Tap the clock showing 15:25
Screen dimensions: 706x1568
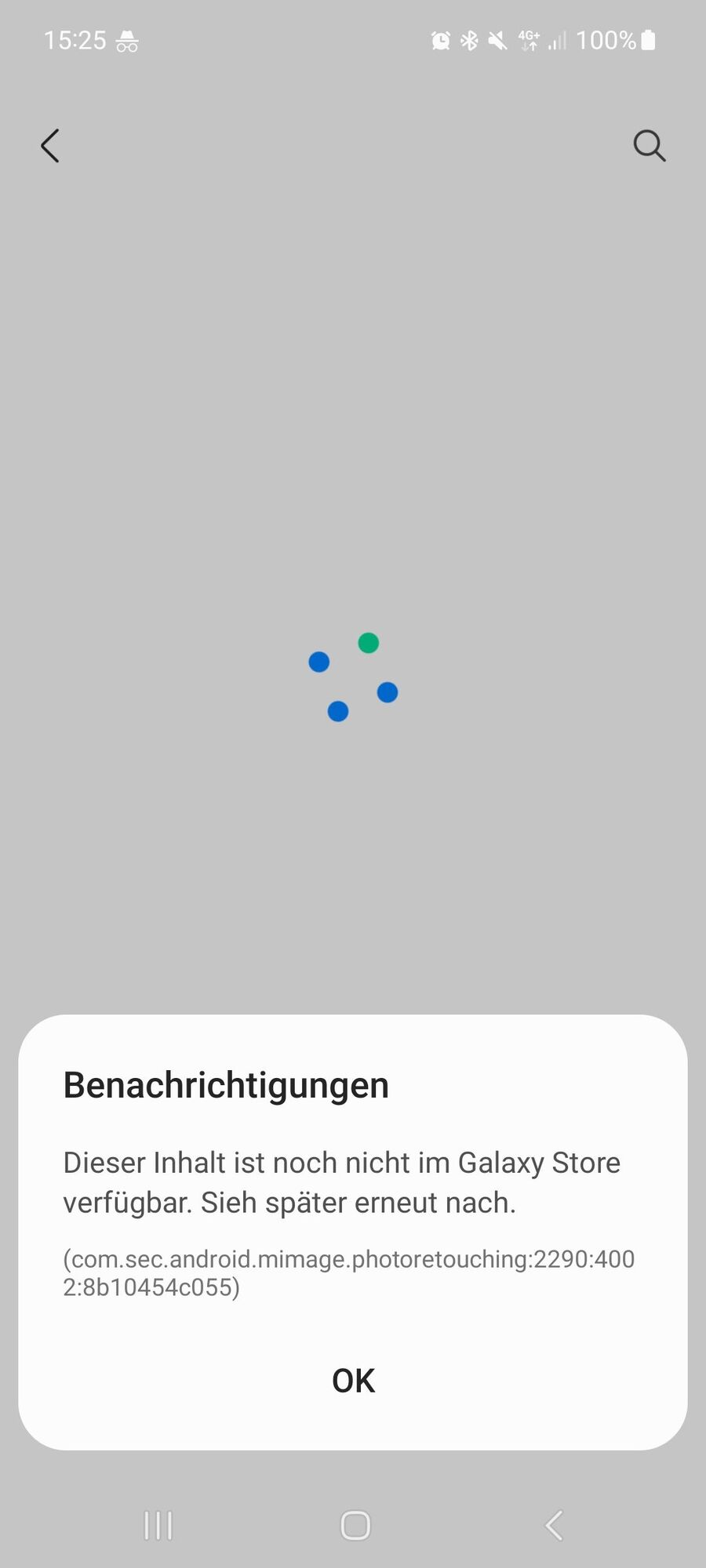[75, 40]
